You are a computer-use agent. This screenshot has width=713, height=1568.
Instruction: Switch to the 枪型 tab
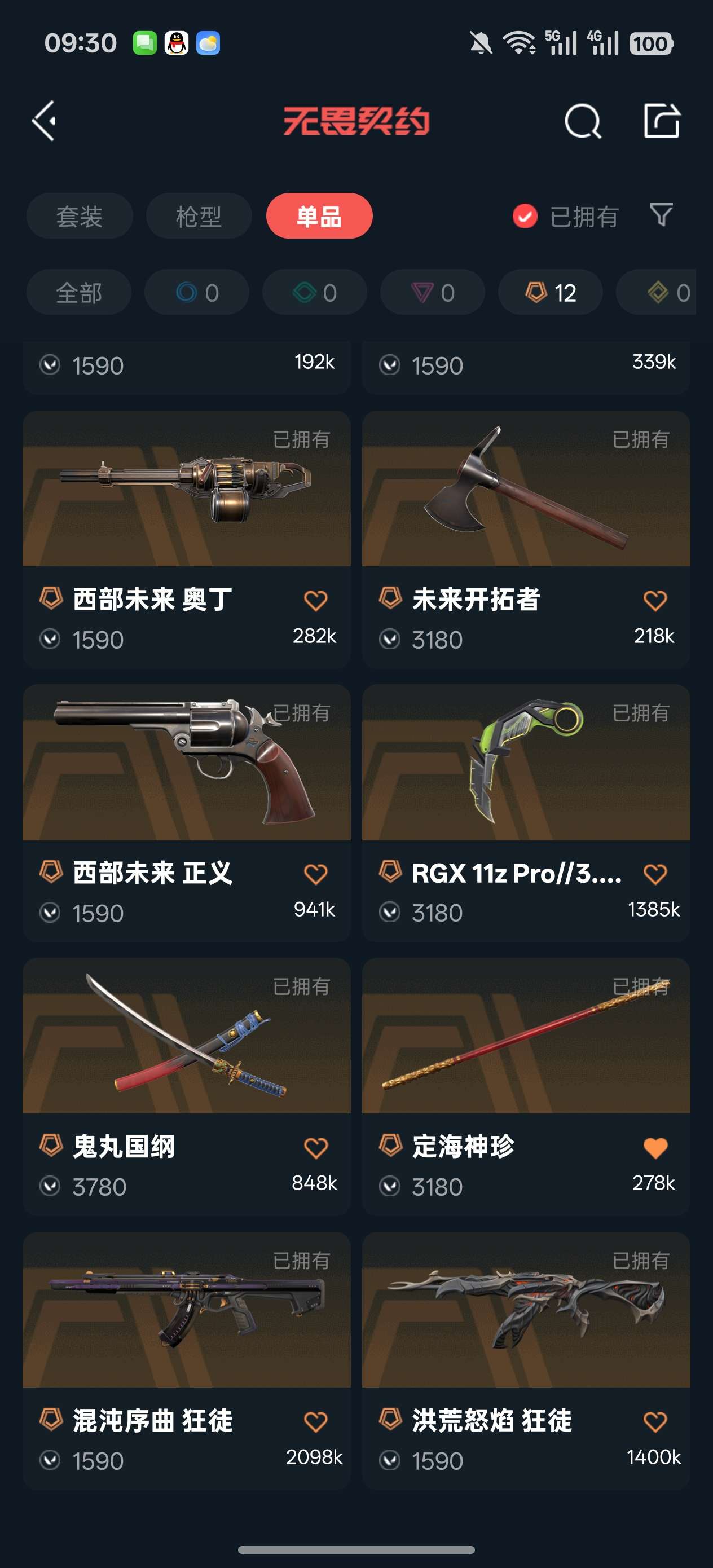199,216
